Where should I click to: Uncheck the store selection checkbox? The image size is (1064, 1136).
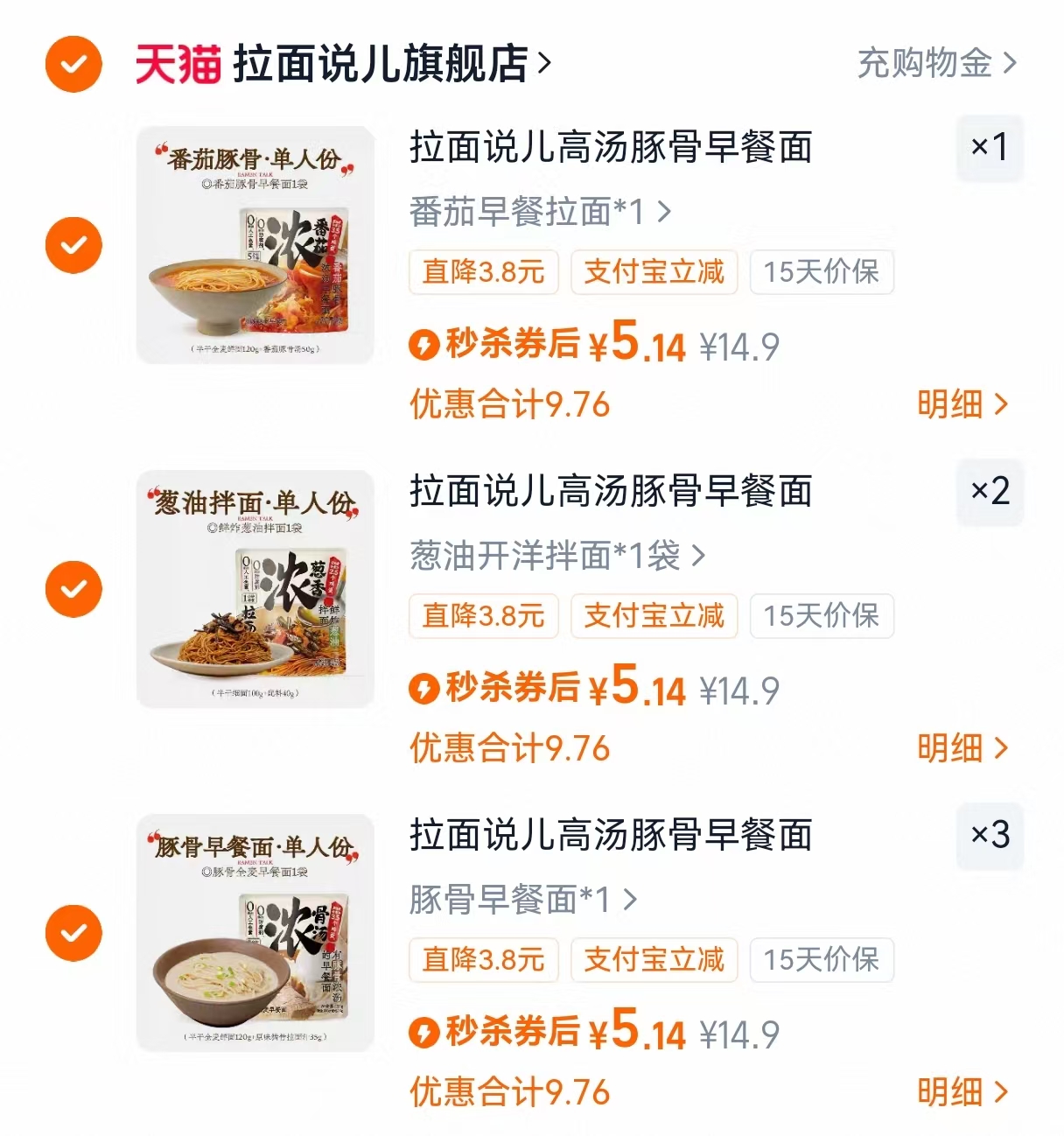coord(73,63)
